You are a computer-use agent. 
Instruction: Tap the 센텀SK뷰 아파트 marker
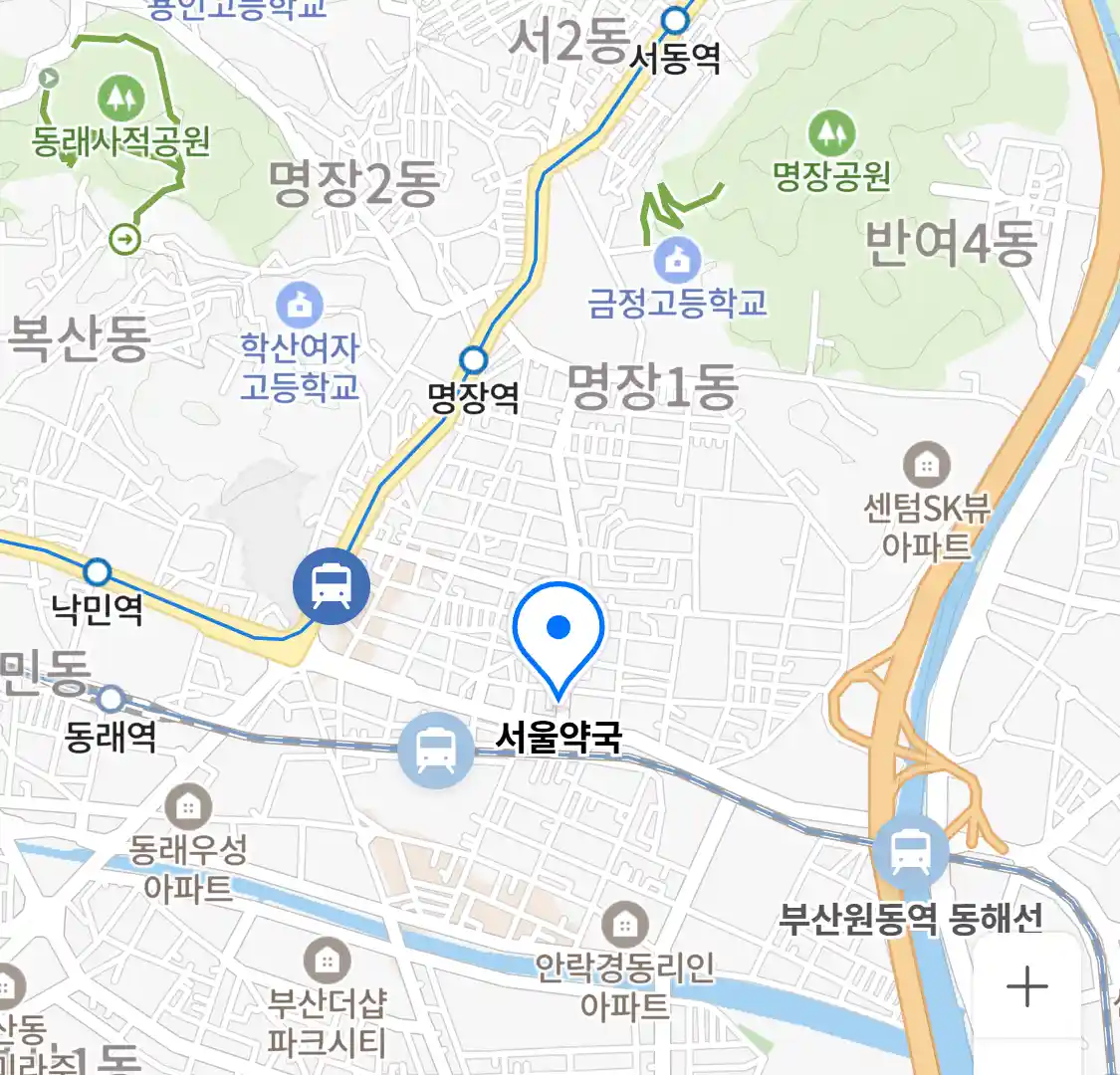927,465
